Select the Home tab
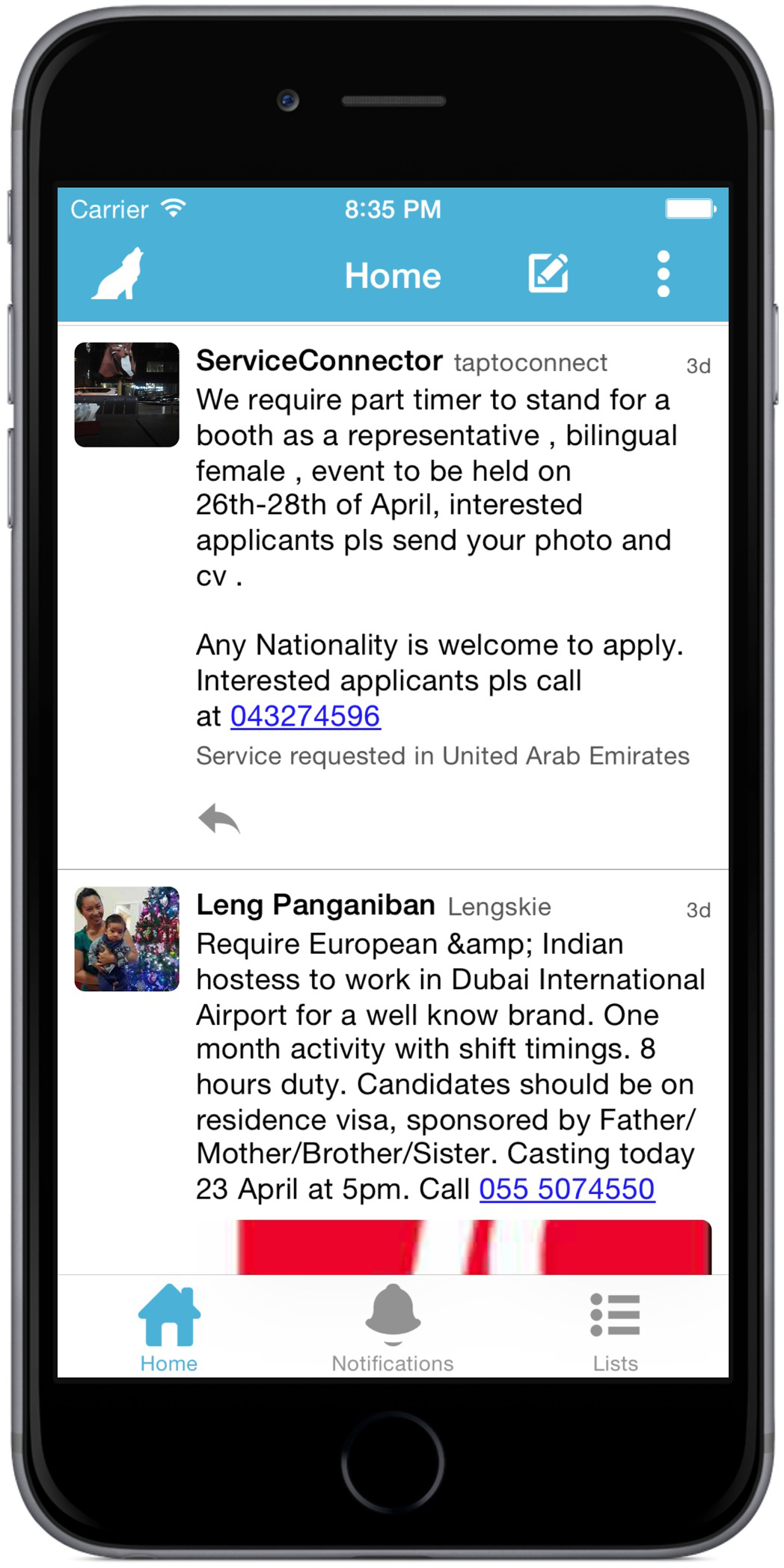 [169, 1329]
